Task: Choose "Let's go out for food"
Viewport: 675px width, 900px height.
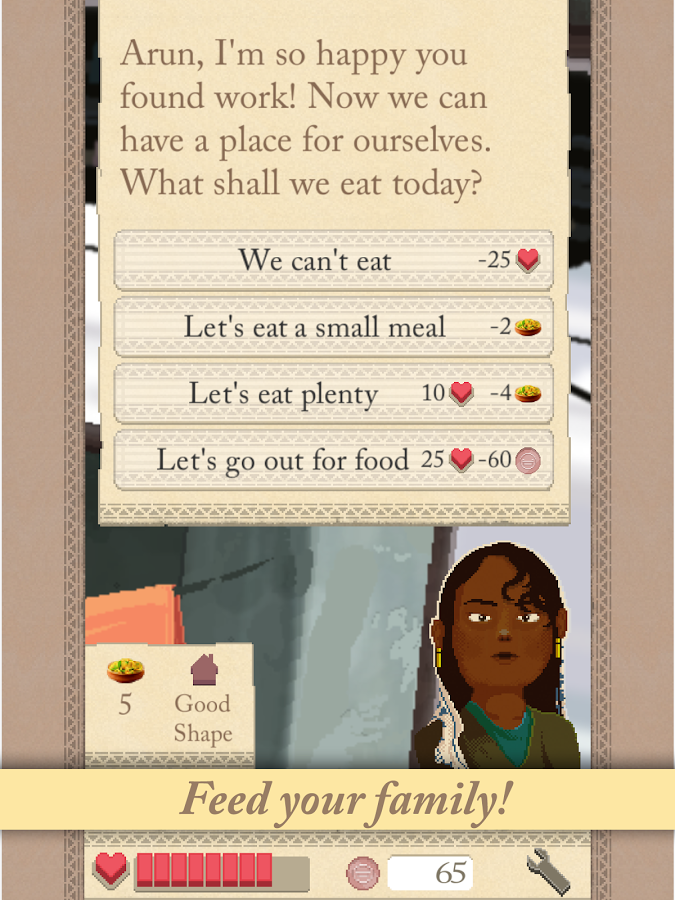Action: pyautogui.click(x=333, y=460)
